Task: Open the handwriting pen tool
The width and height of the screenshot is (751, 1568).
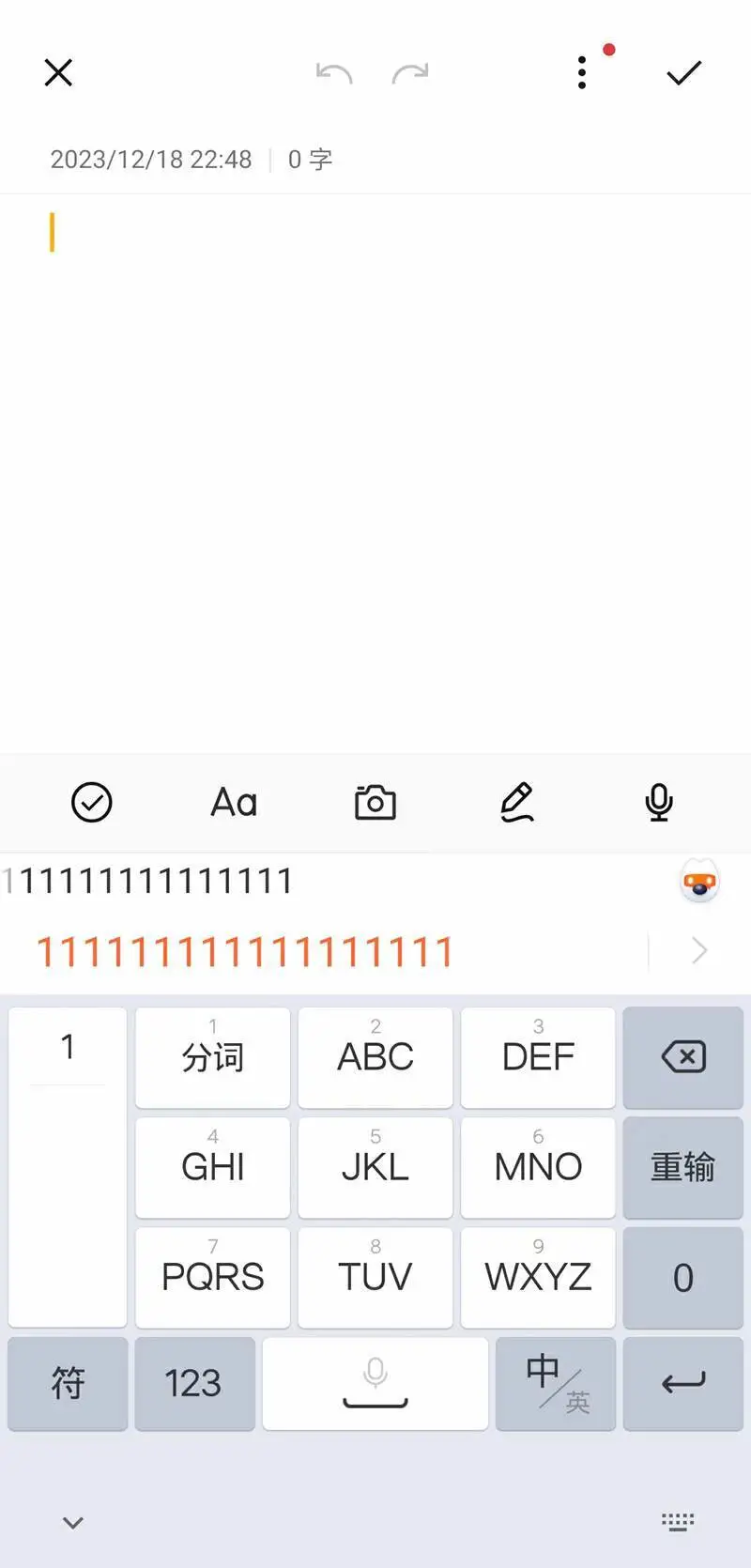Action: pos(517,802)
